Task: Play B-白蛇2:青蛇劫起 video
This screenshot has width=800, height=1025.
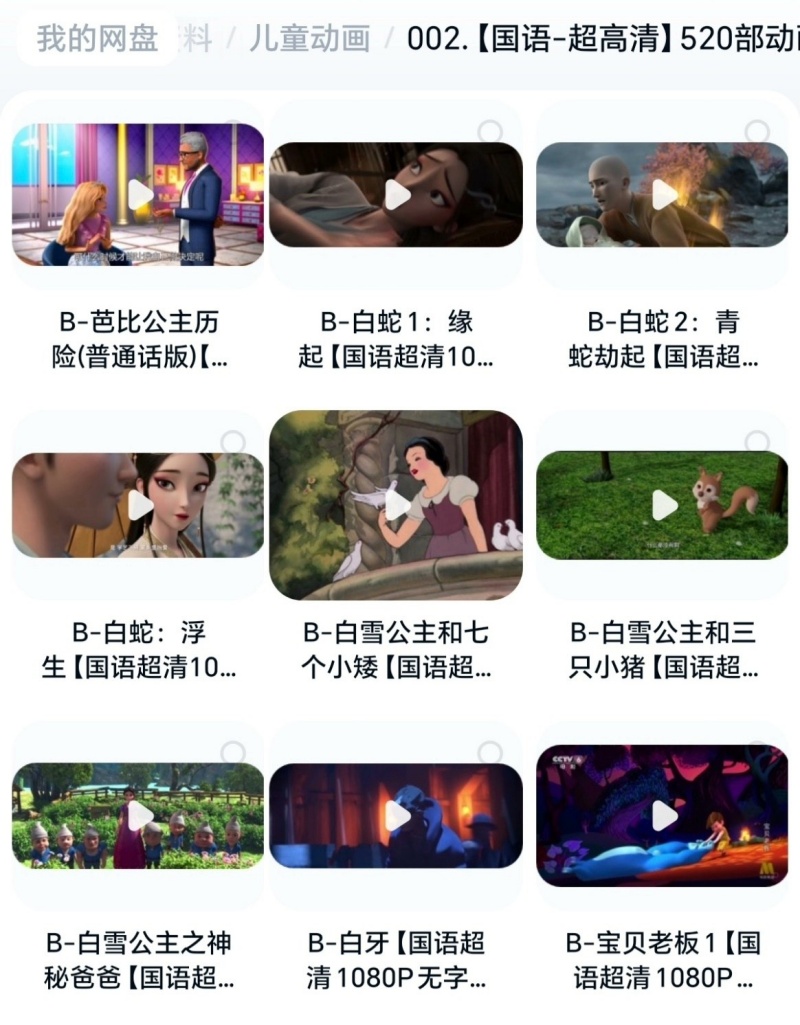Action: [664, 194]
